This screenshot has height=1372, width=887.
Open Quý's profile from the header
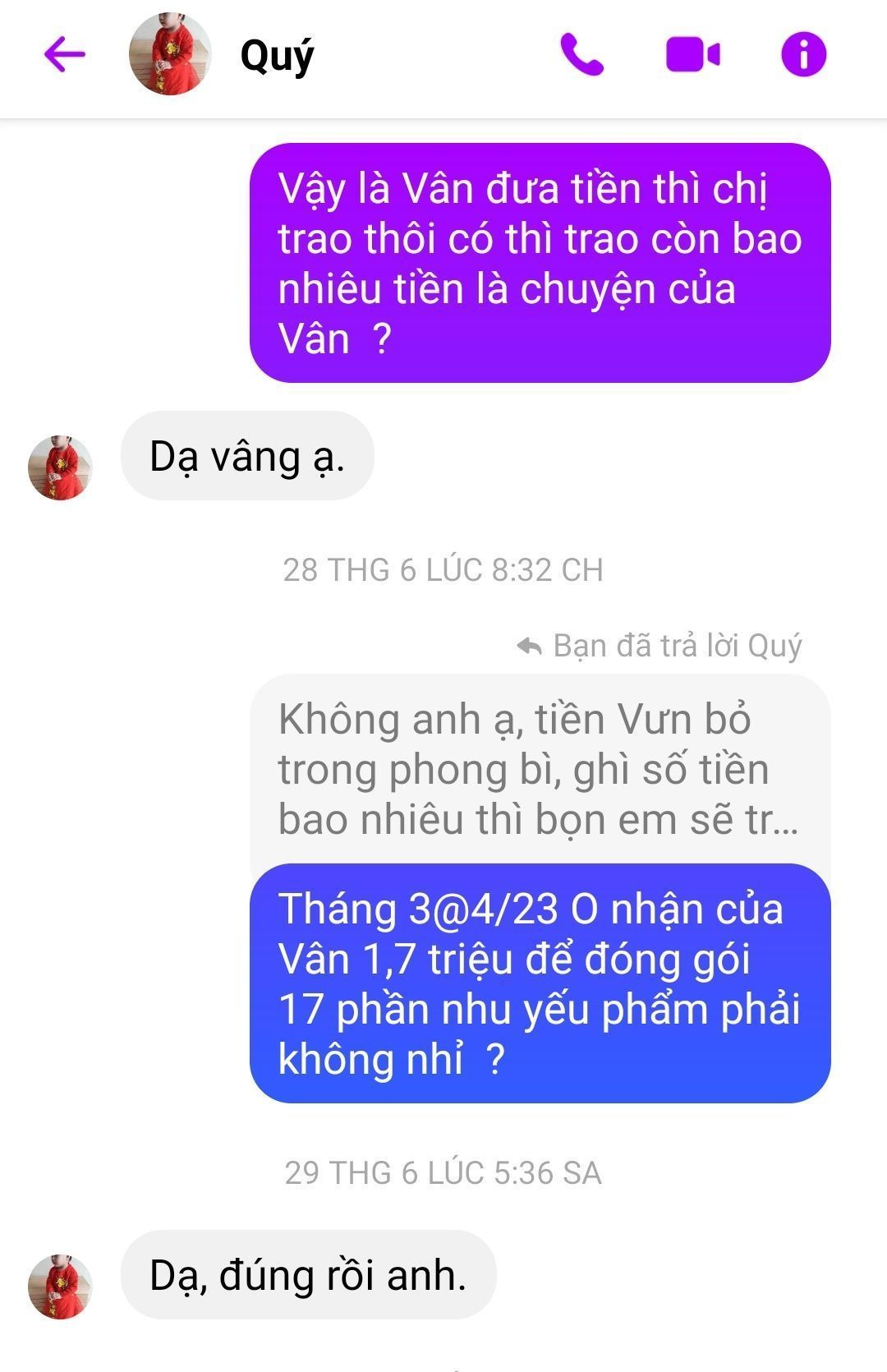(x=276, y=55)
